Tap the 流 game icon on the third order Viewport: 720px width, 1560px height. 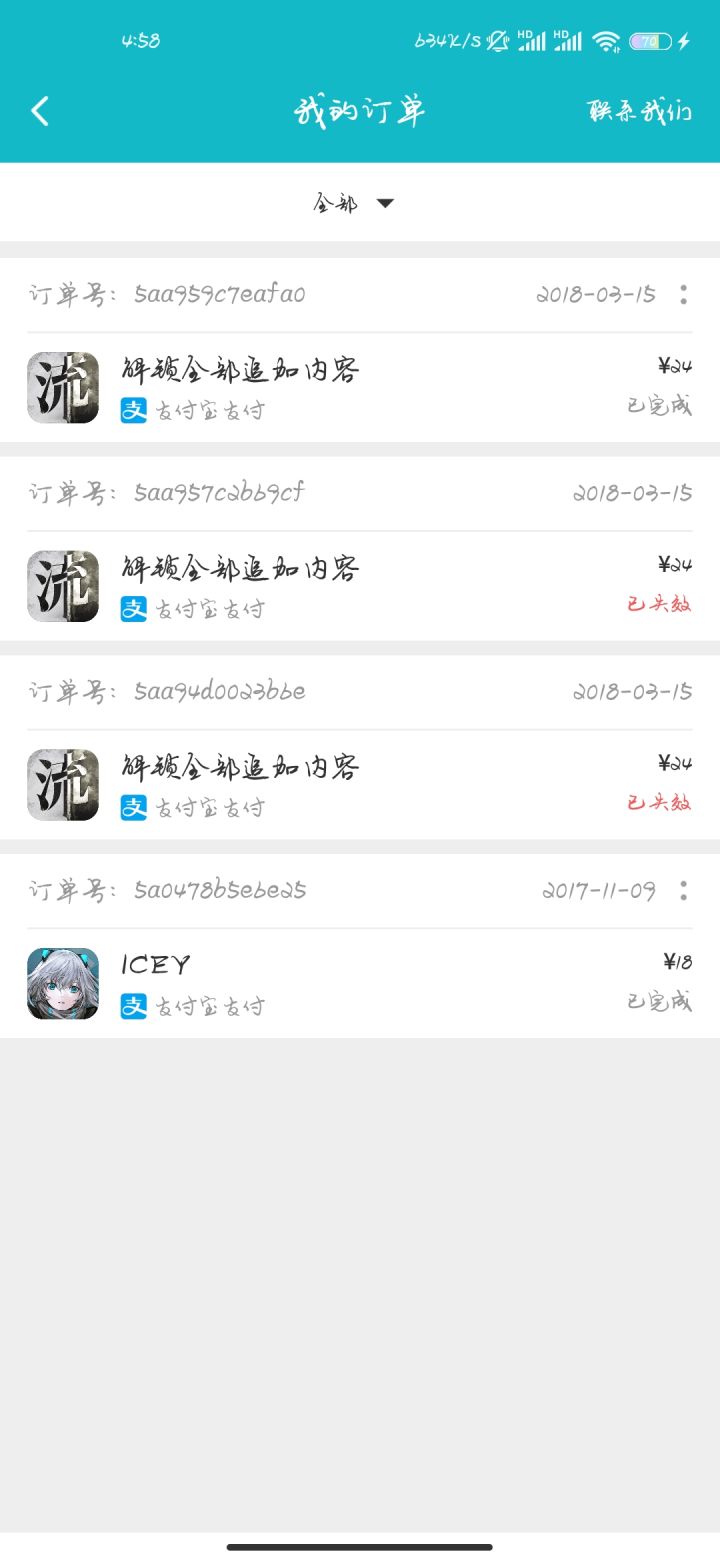62,785
